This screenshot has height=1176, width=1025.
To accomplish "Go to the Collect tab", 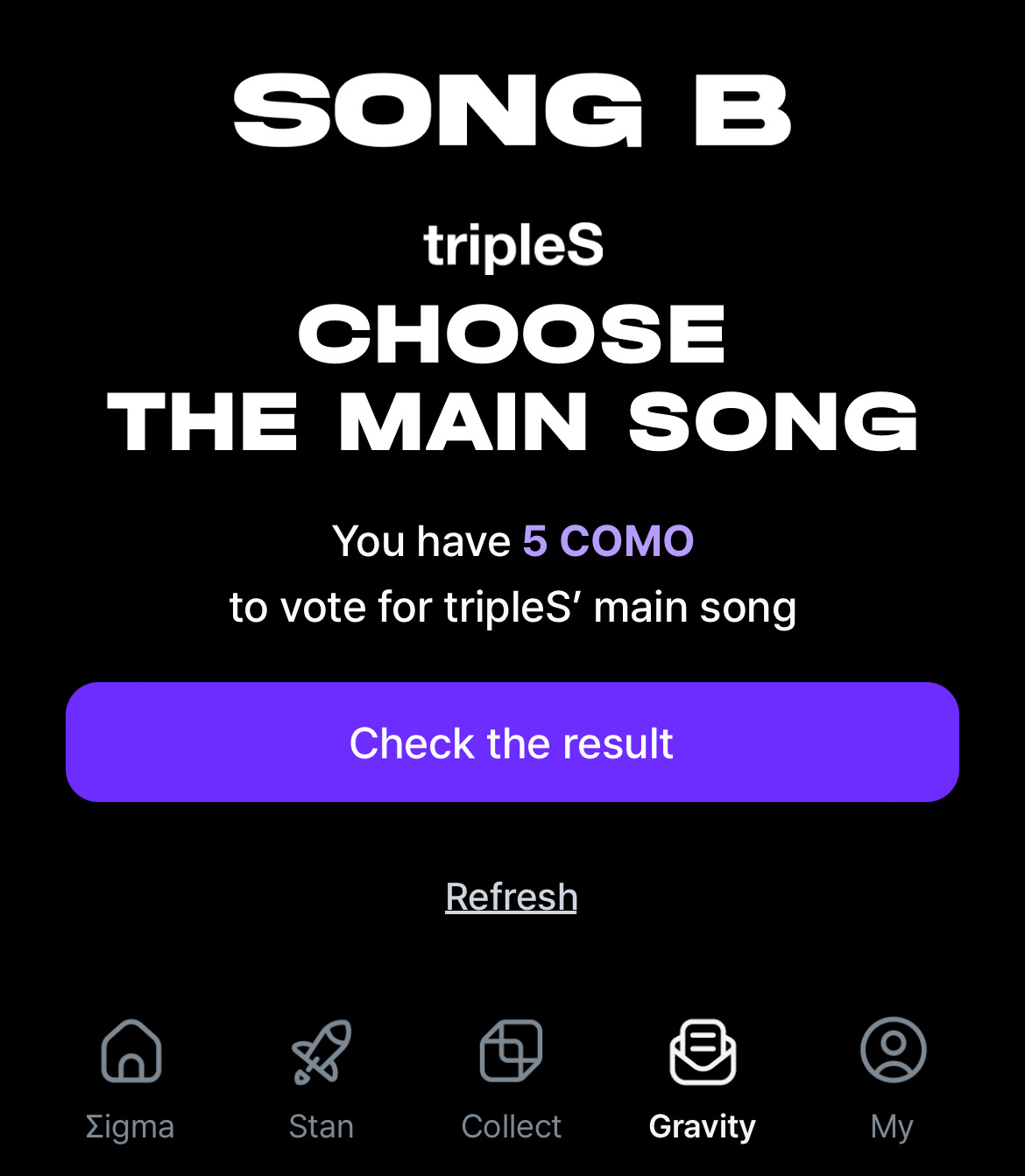I will pos(512,1079).
